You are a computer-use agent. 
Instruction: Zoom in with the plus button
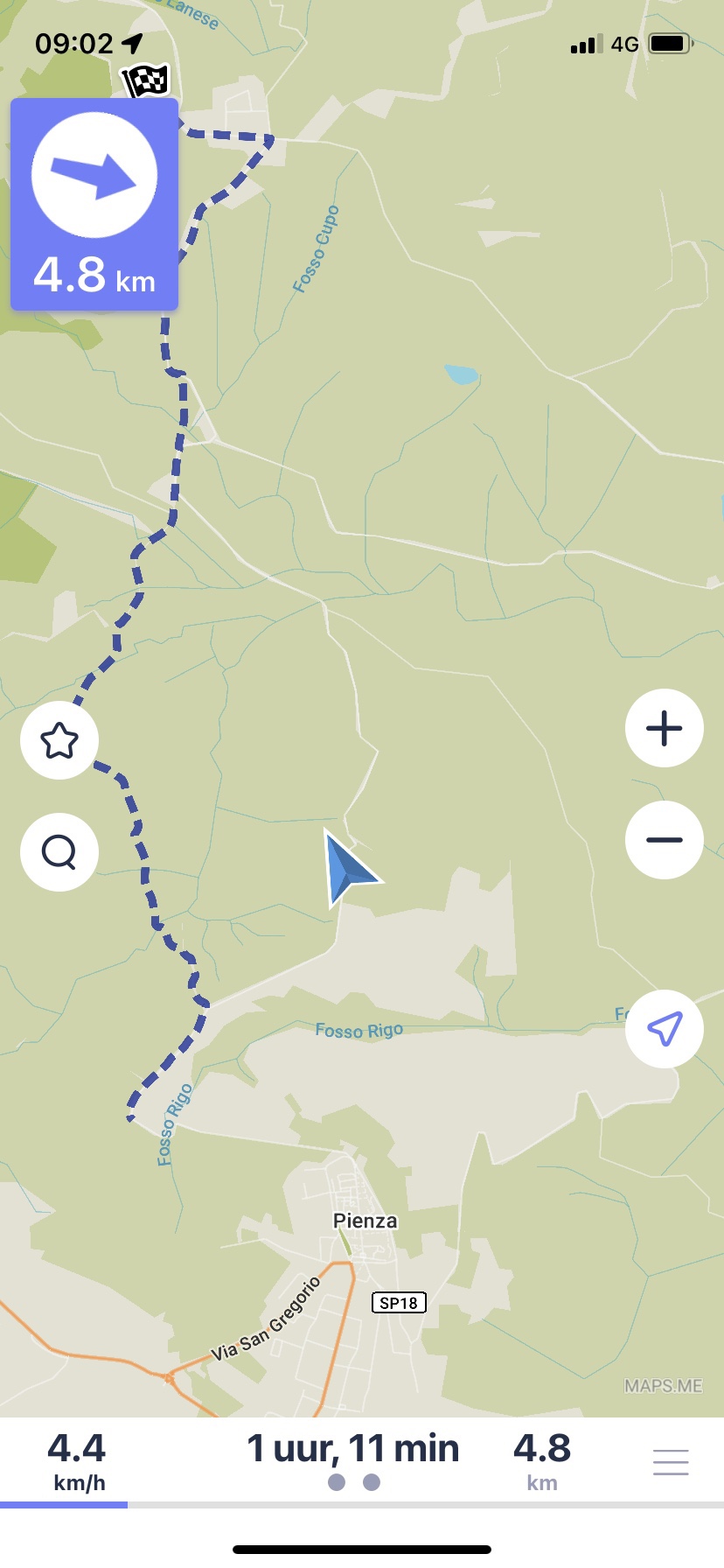coord(665,728)
